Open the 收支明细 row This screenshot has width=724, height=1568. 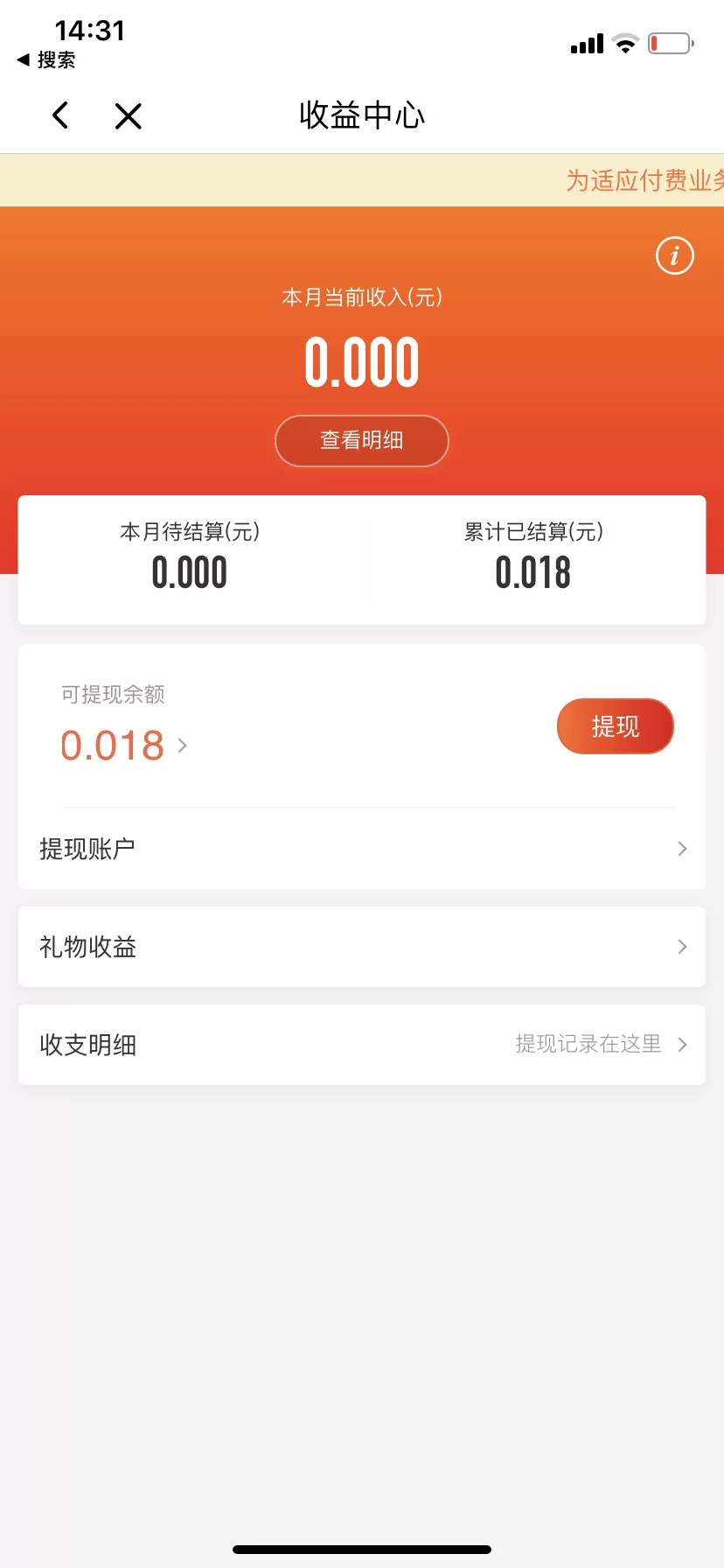click(361, 1045)
